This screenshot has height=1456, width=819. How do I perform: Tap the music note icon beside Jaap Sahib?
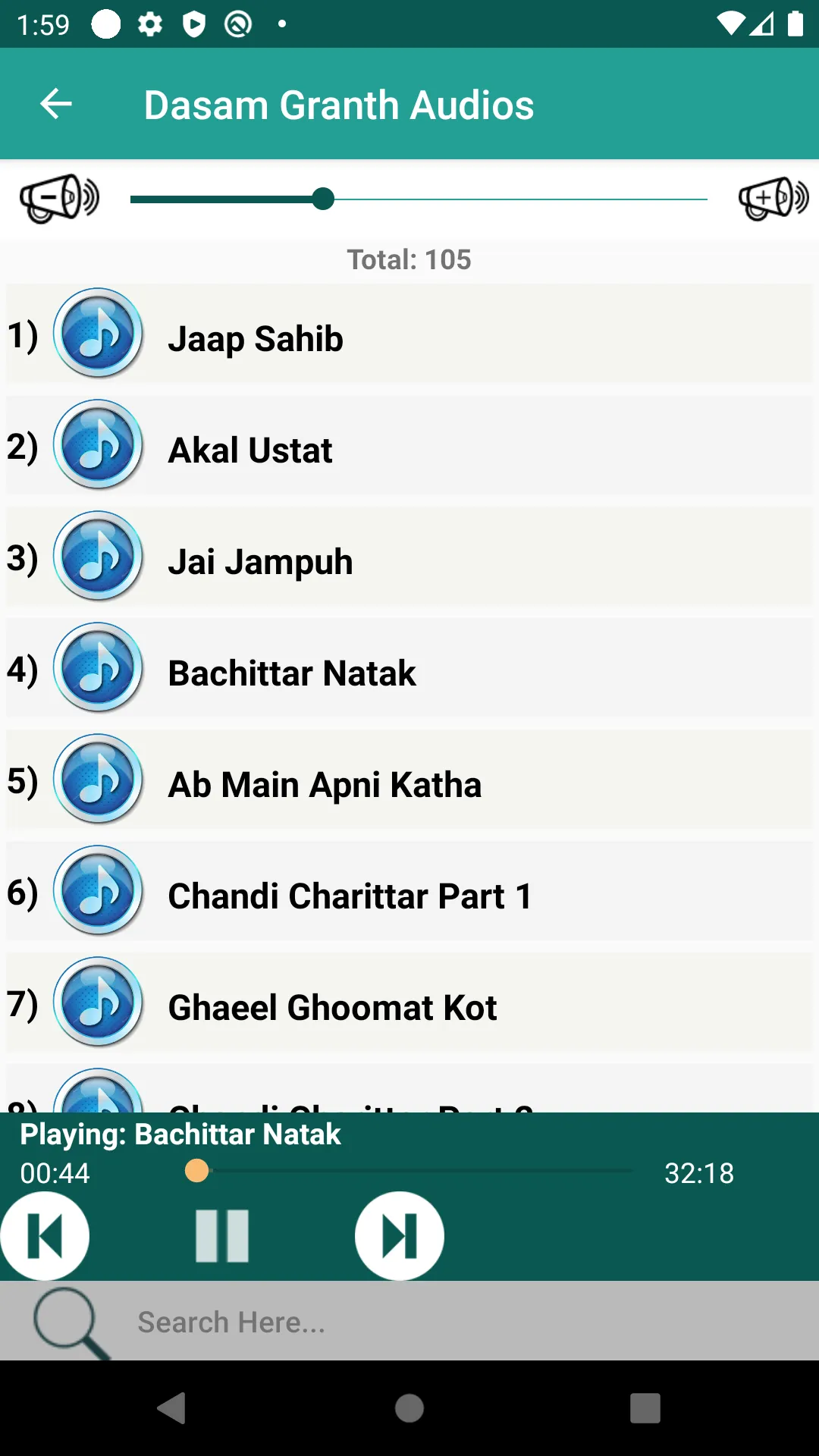point(98,334)
